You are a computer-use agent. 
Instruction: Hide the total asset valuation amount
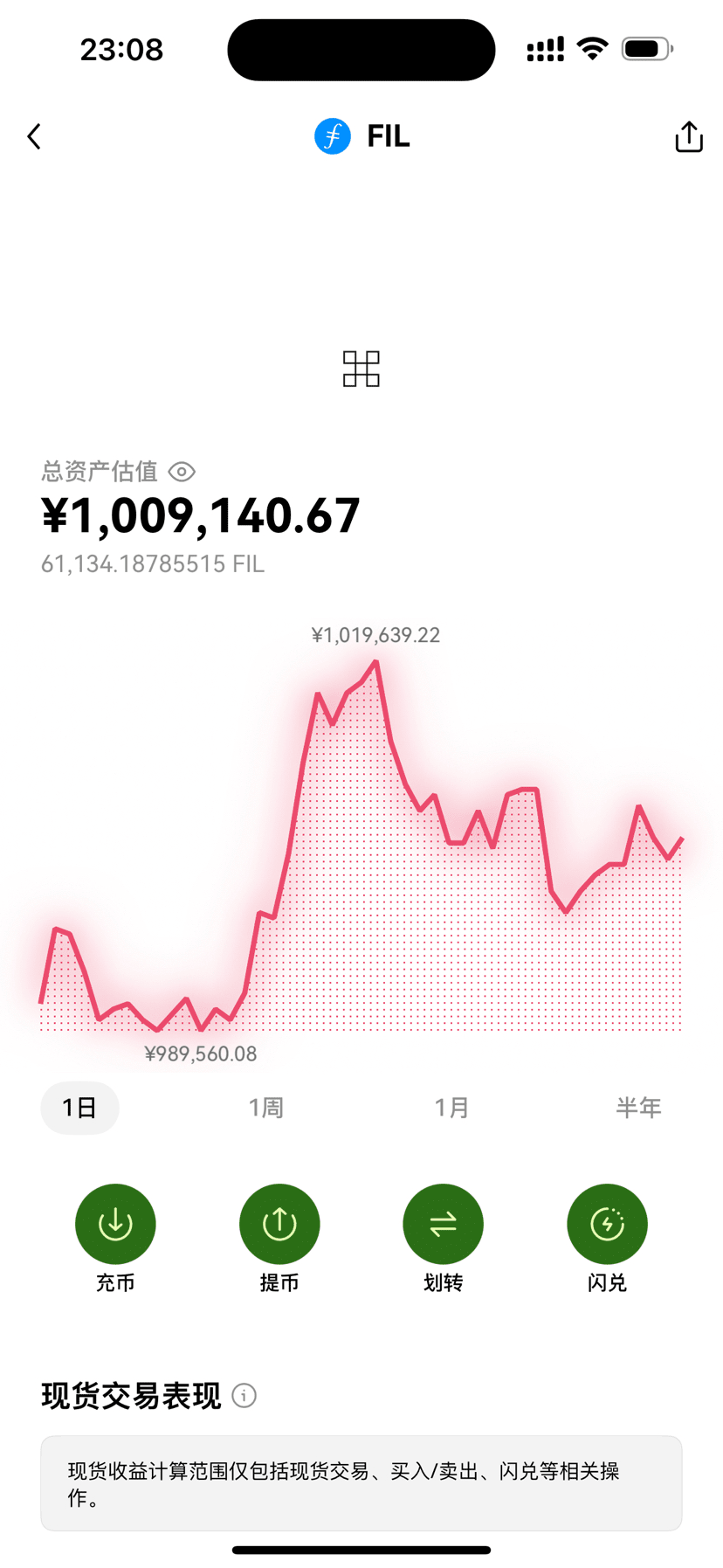tap(182, 472)
